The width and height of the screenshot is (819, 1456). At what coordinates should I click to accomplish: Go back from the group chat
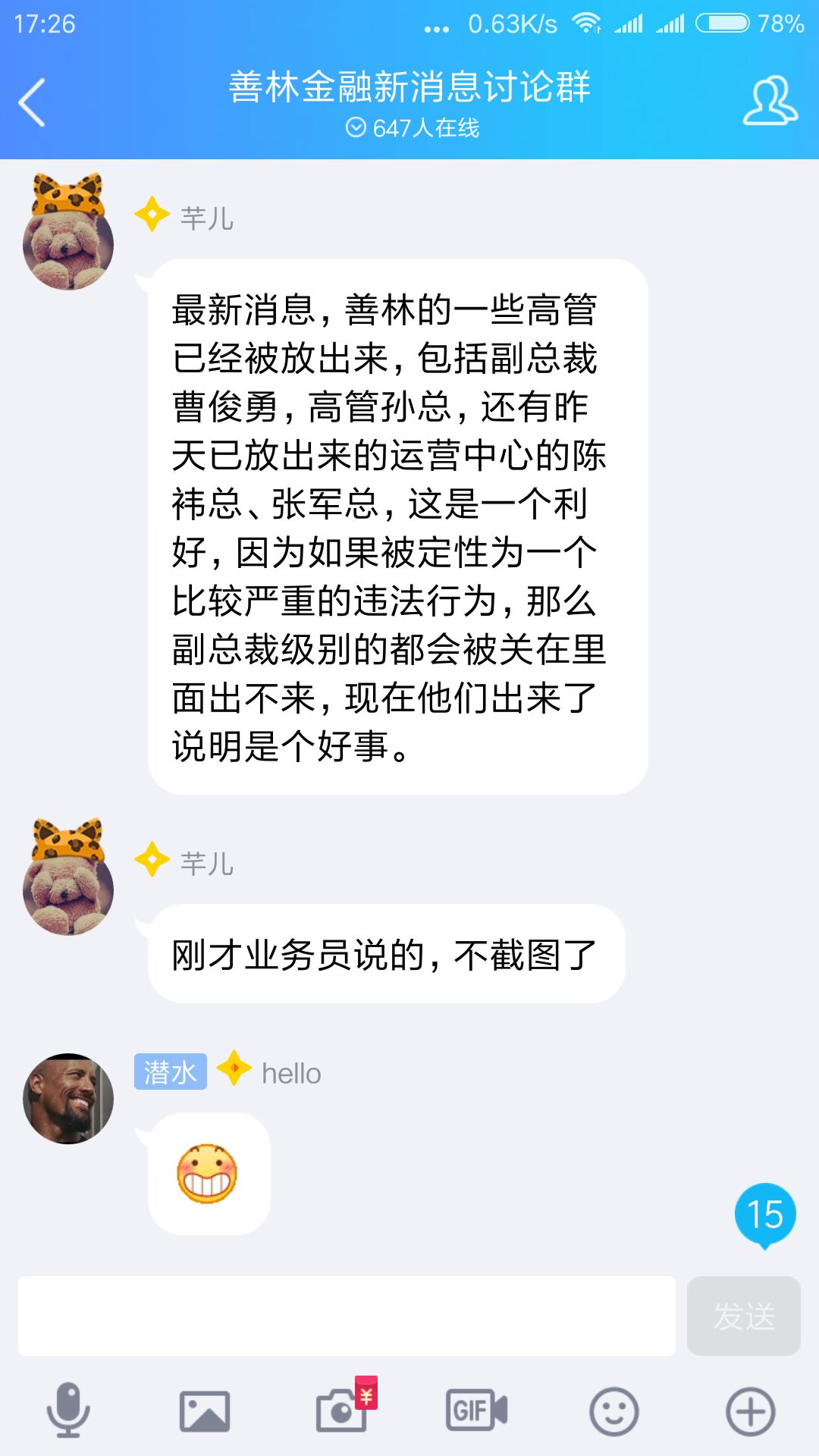click(x=32, y=102)
